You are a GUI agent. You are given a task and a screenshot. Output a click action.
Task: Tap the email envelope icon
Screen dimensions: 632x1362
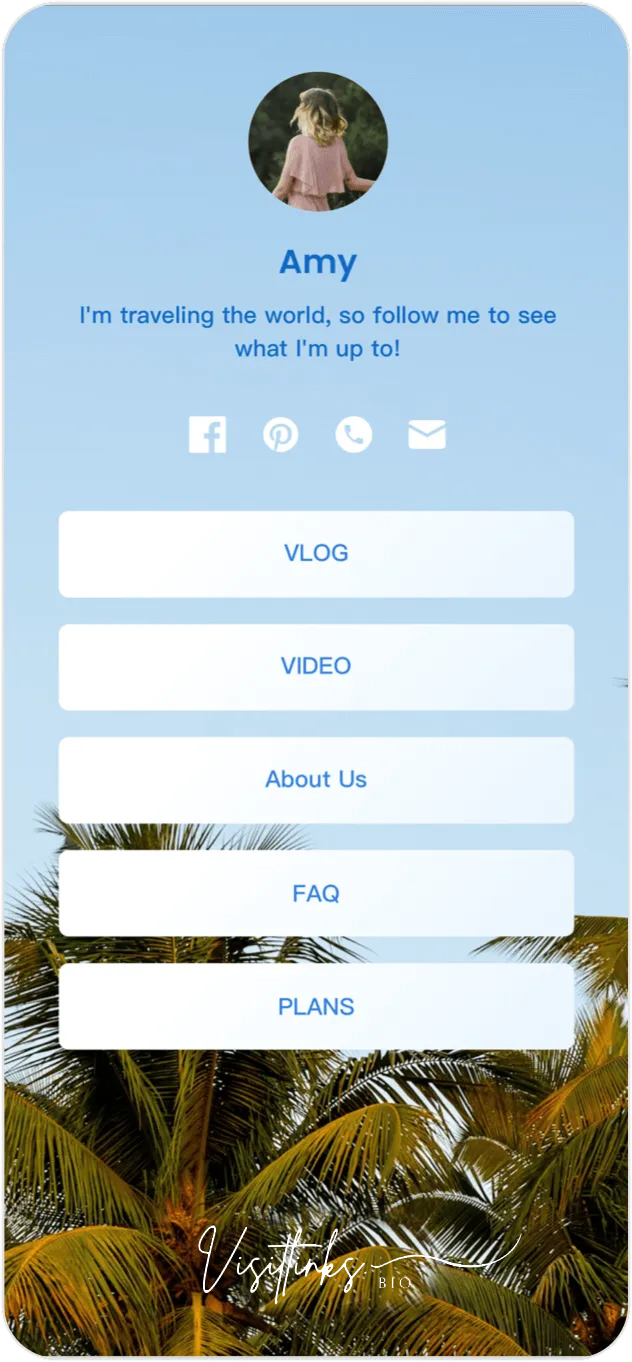pos(427,435)
